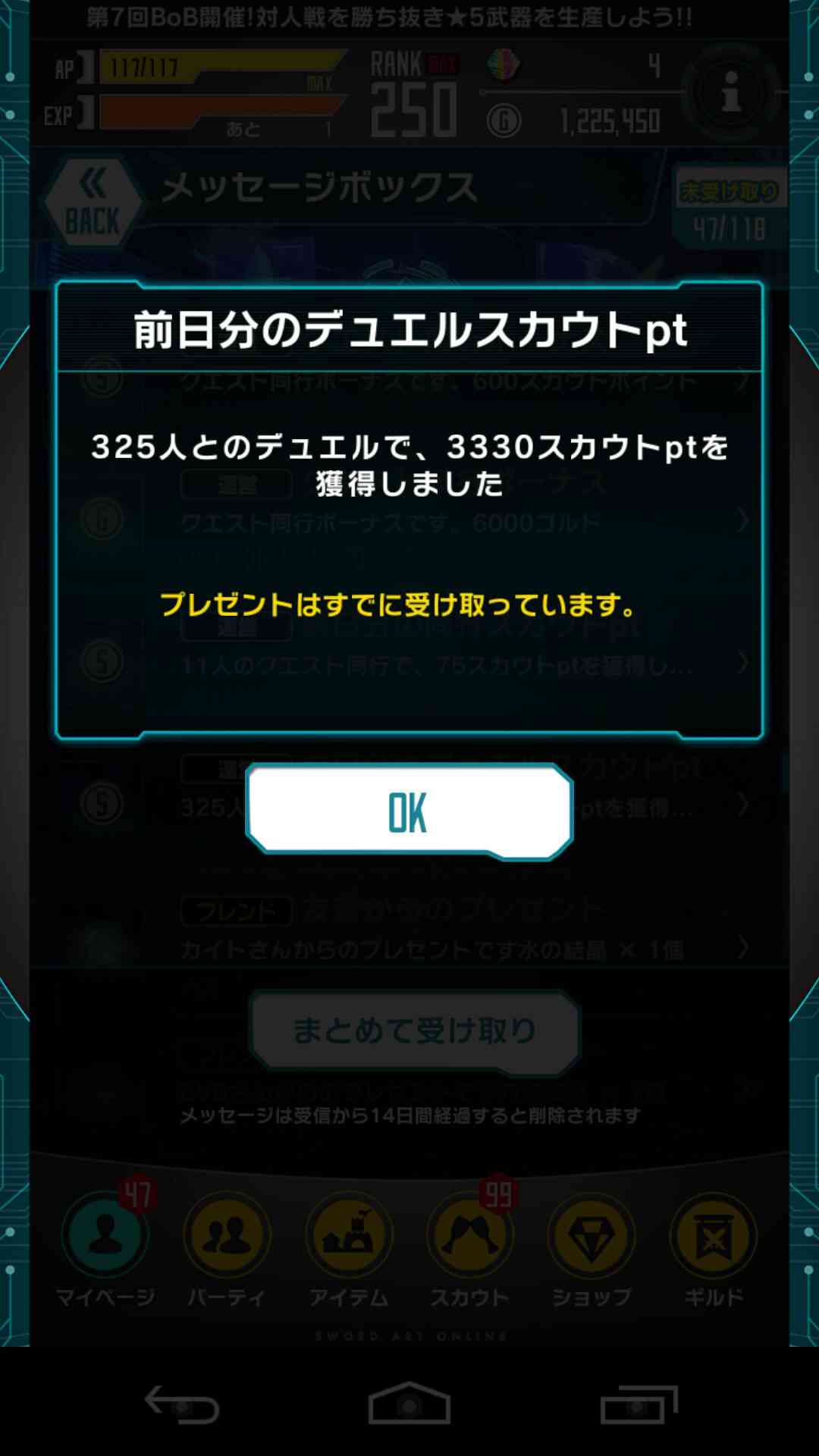
Task: Go to the Android home screen
Action: pos(409,1404)
